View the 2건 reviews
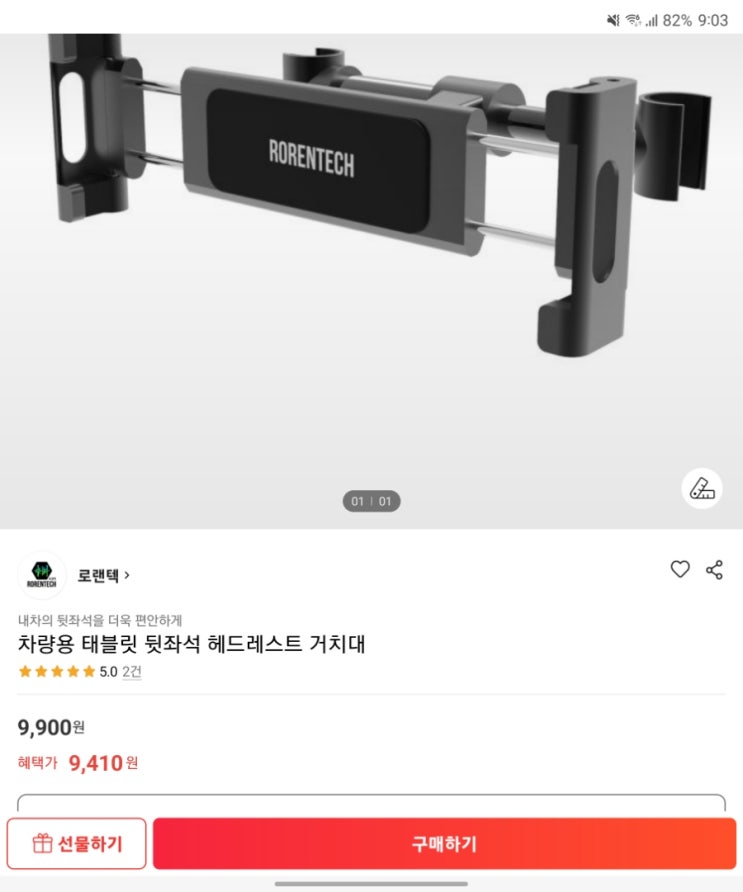The width and height of the screenshot is (743, 892). pyautogui.click(x=132, y=672)
